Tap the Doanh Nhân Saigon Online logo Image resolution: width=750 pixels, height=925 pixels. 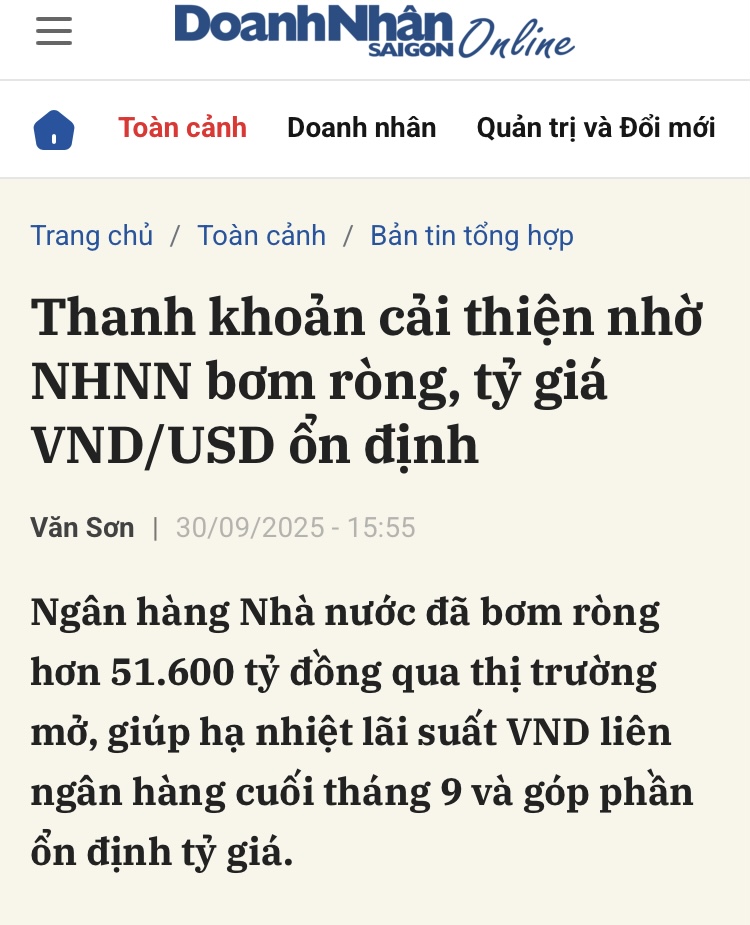coord(374,32)
